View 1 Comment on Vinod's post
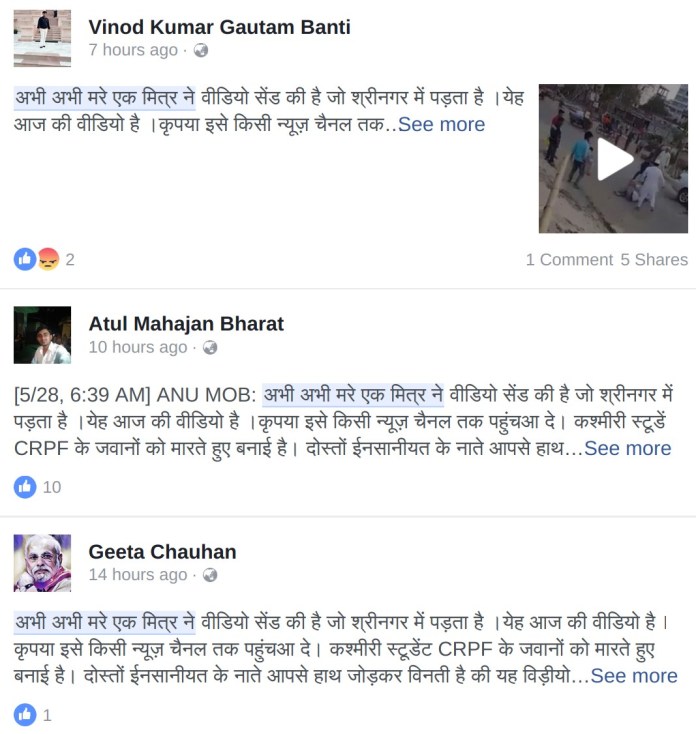 [569, 259]
